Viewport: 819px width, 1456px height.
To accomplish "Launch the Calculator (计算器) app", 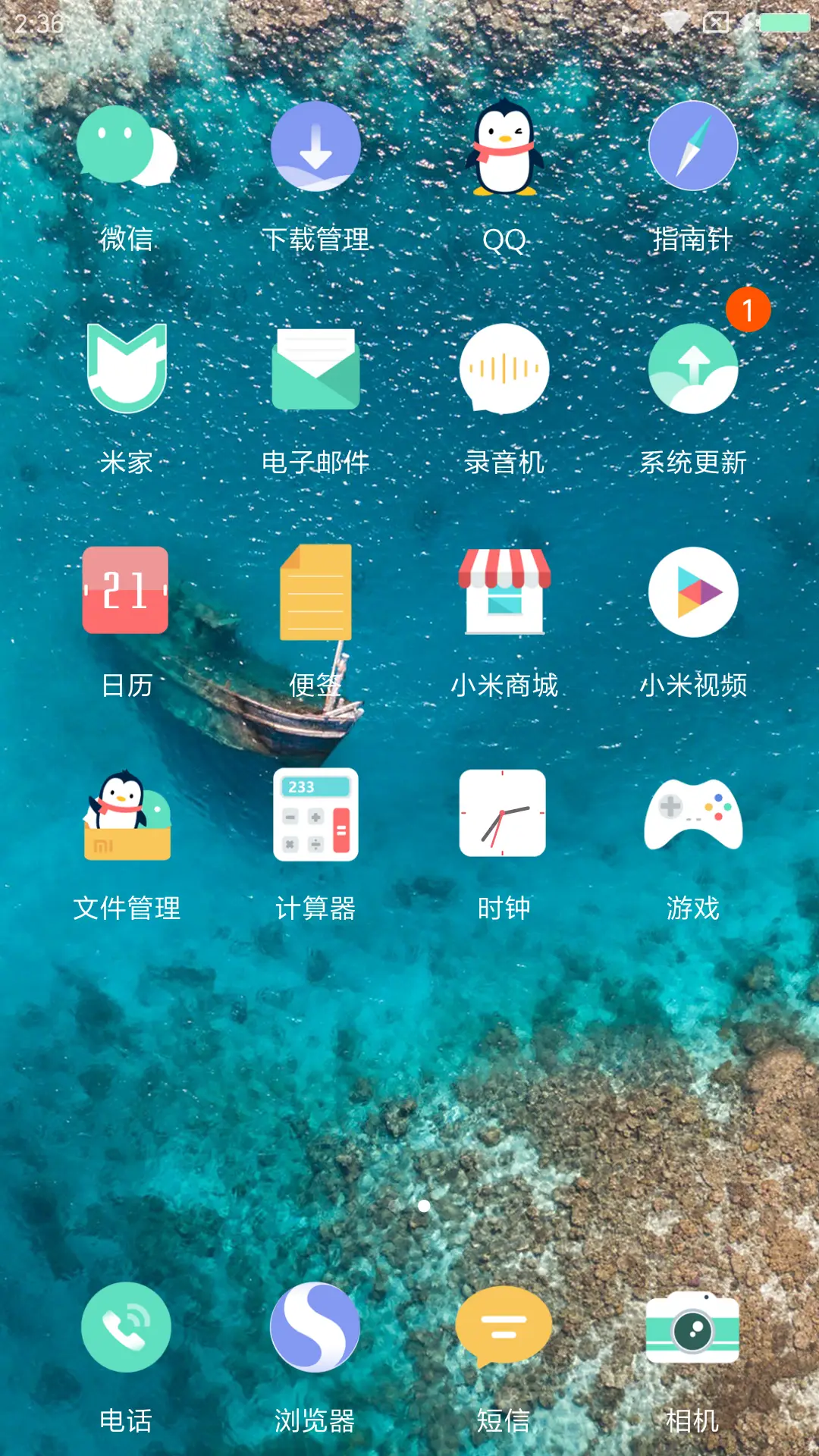I will (315, 814).
